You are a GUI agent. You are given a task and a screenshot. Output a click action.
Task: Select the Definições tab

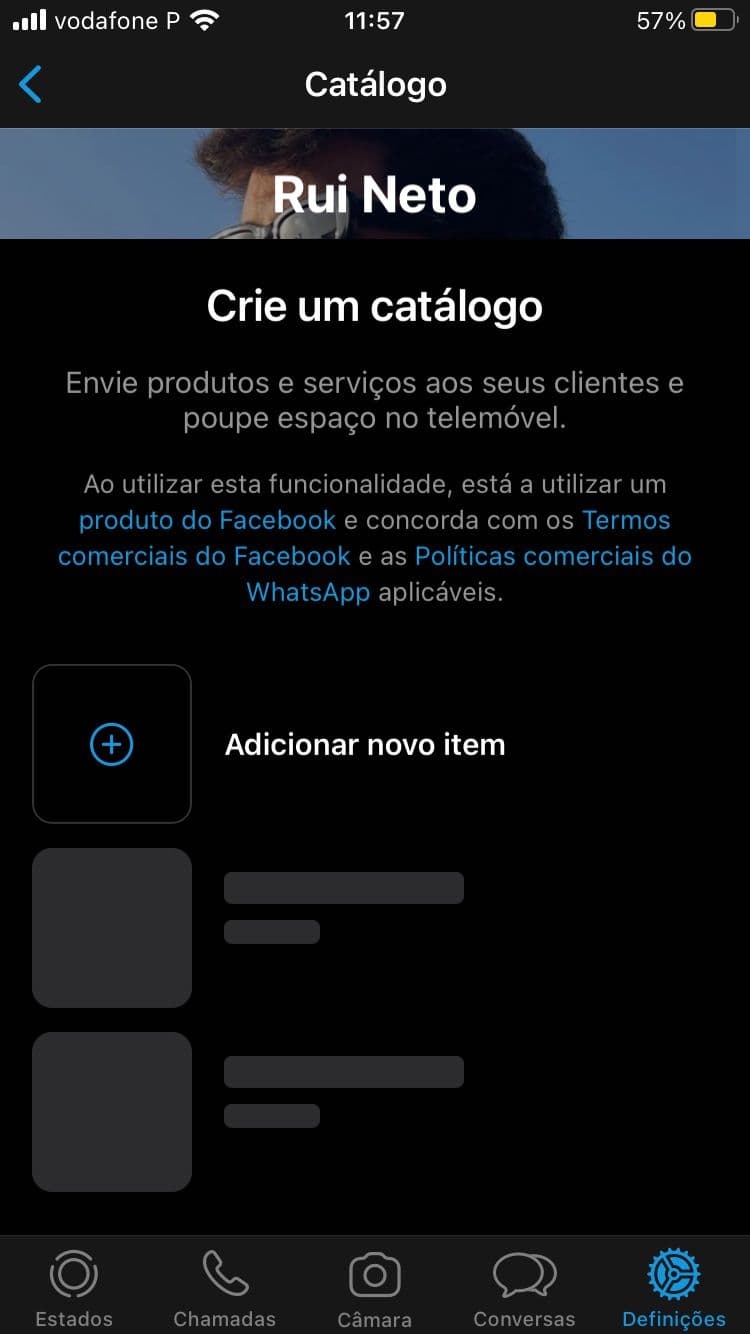[x=674, y=1288]
